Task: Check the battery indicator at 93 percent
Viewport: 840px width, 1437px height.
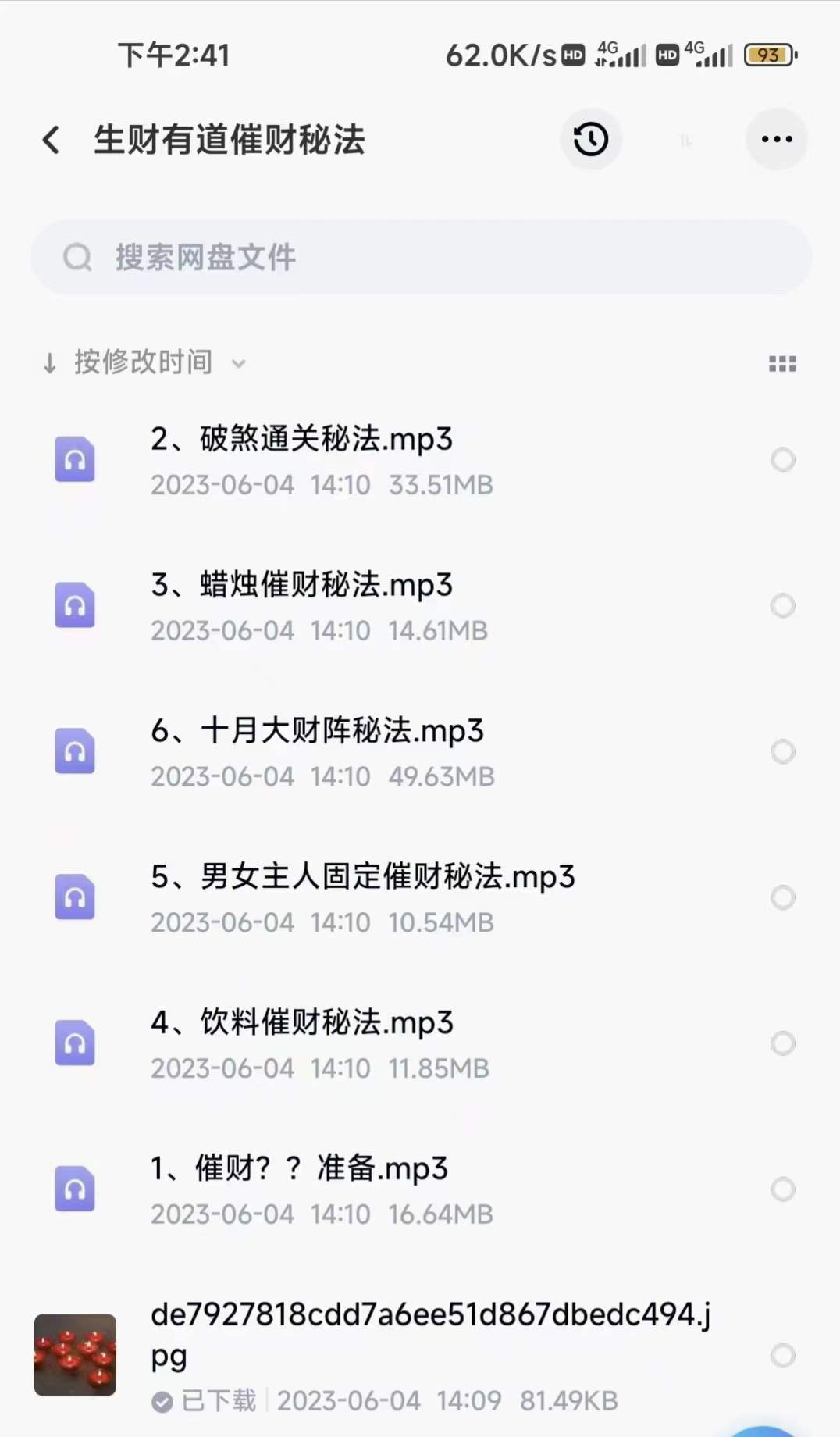Action: 768,55
